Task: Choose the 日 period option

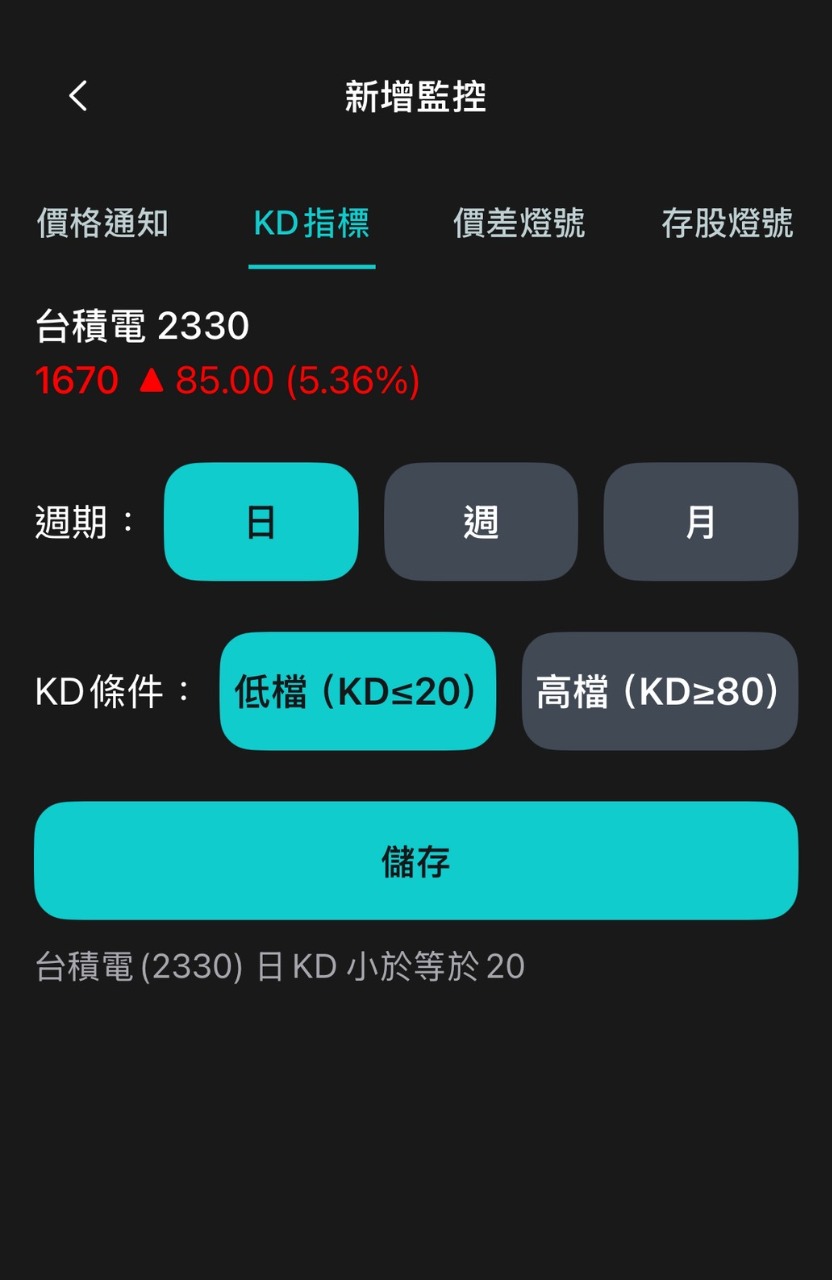Action: click(261, 522)
